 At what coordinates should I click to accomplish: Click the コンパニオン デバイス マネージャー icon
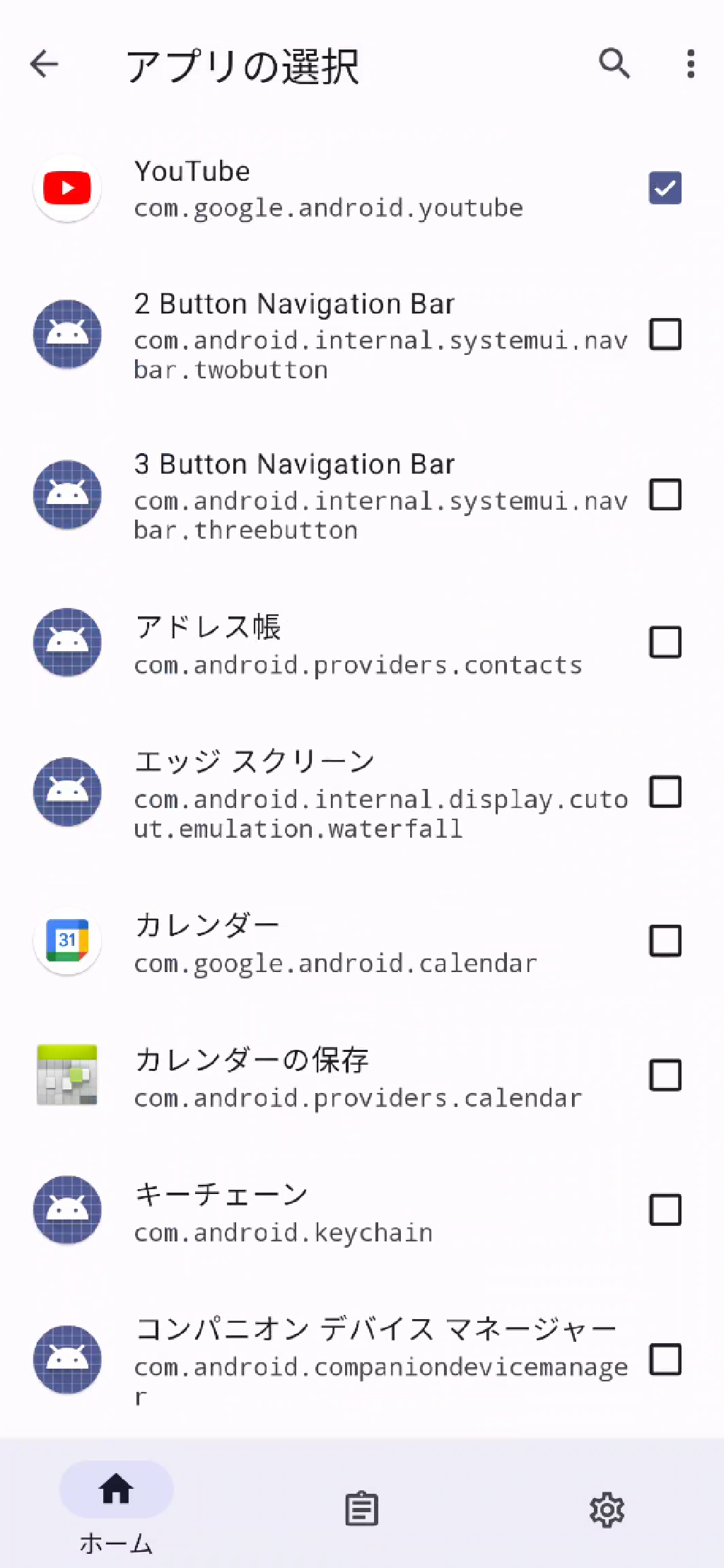point(67,1361)
